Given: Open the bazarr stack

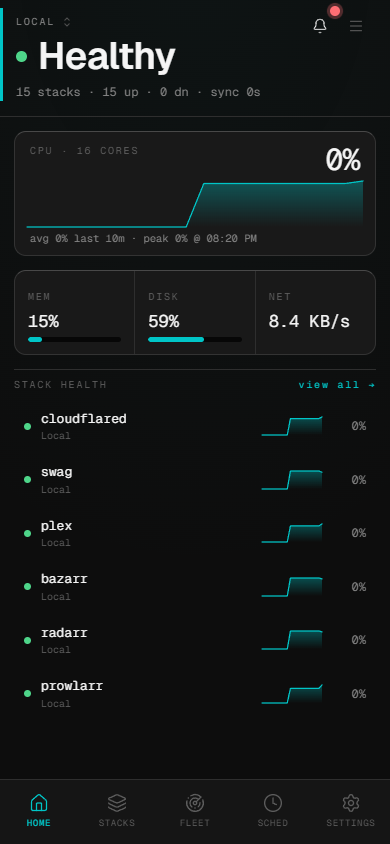Looking at the screenshot, I should click(x=195, y=587).
